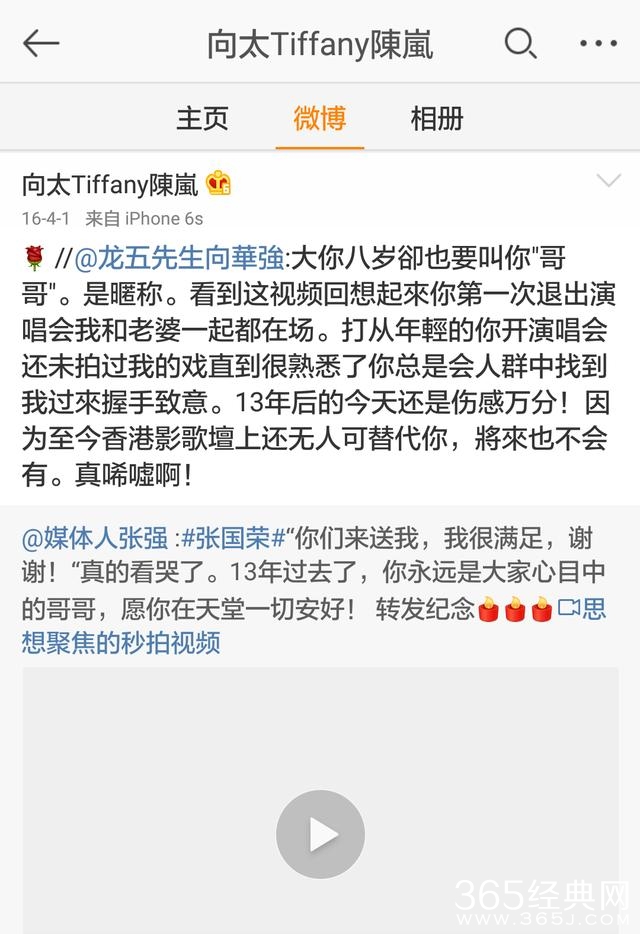Expand the post options chevron
The image size is (640, 934).
coord(608,181)
